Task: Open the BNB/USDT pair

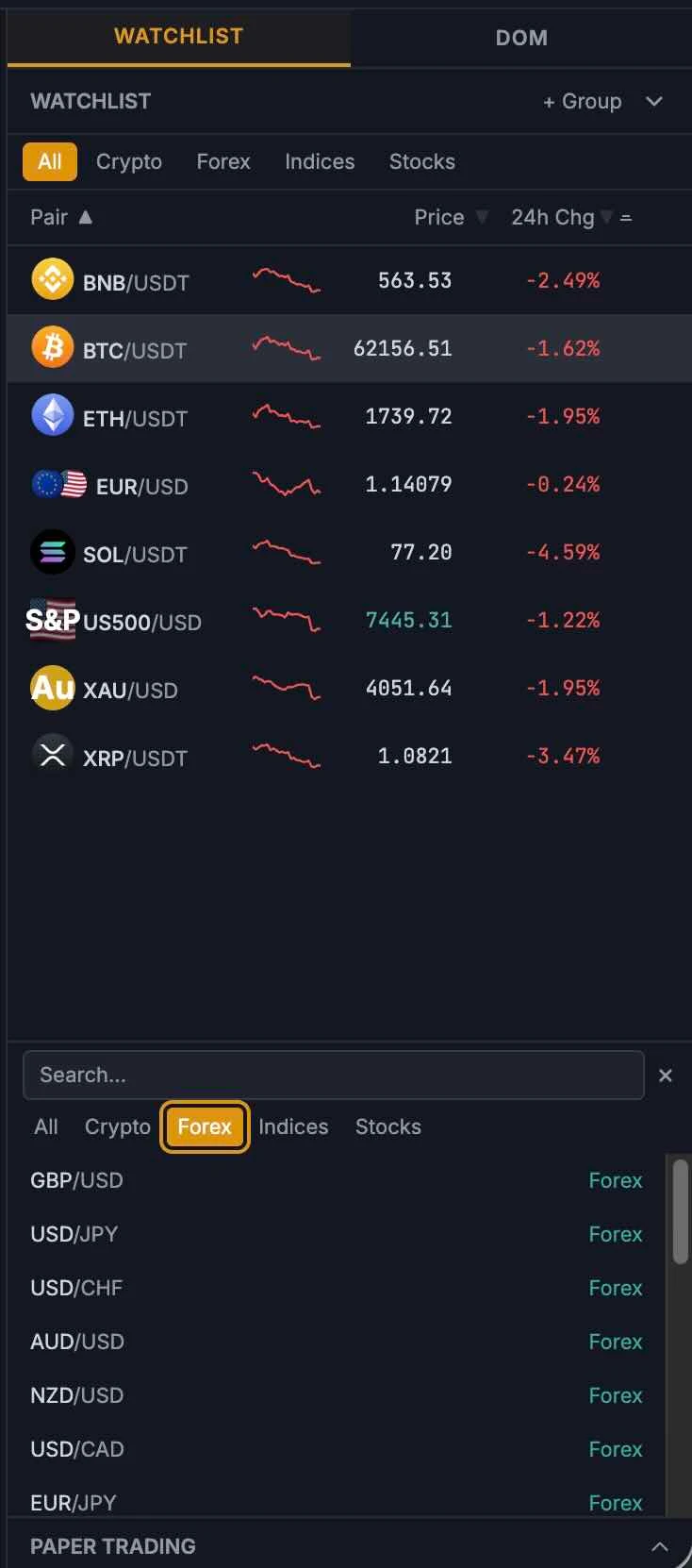Action: click(350, 280)
